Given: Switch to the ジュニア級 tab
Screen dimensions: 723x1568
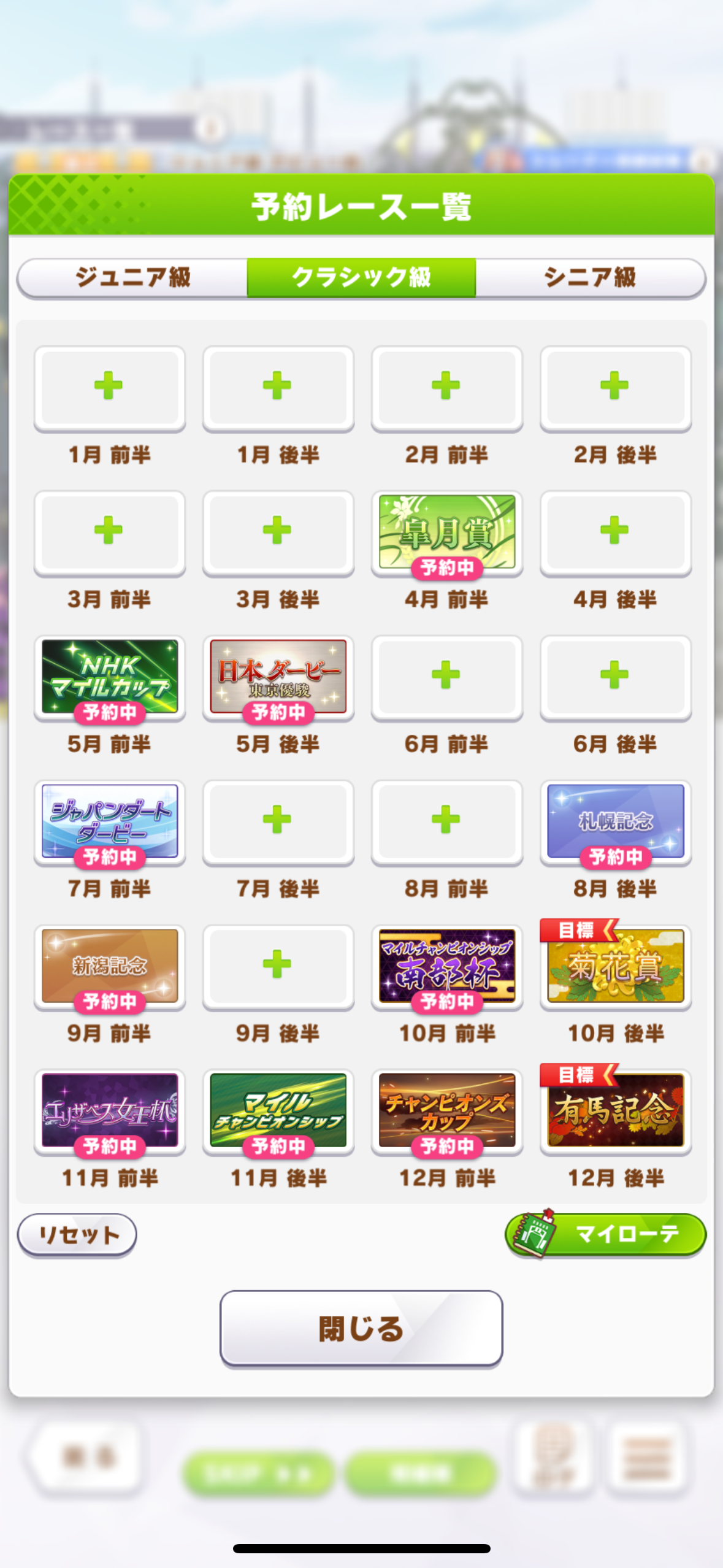Looking at the screenshot, I should click(132, 278).
